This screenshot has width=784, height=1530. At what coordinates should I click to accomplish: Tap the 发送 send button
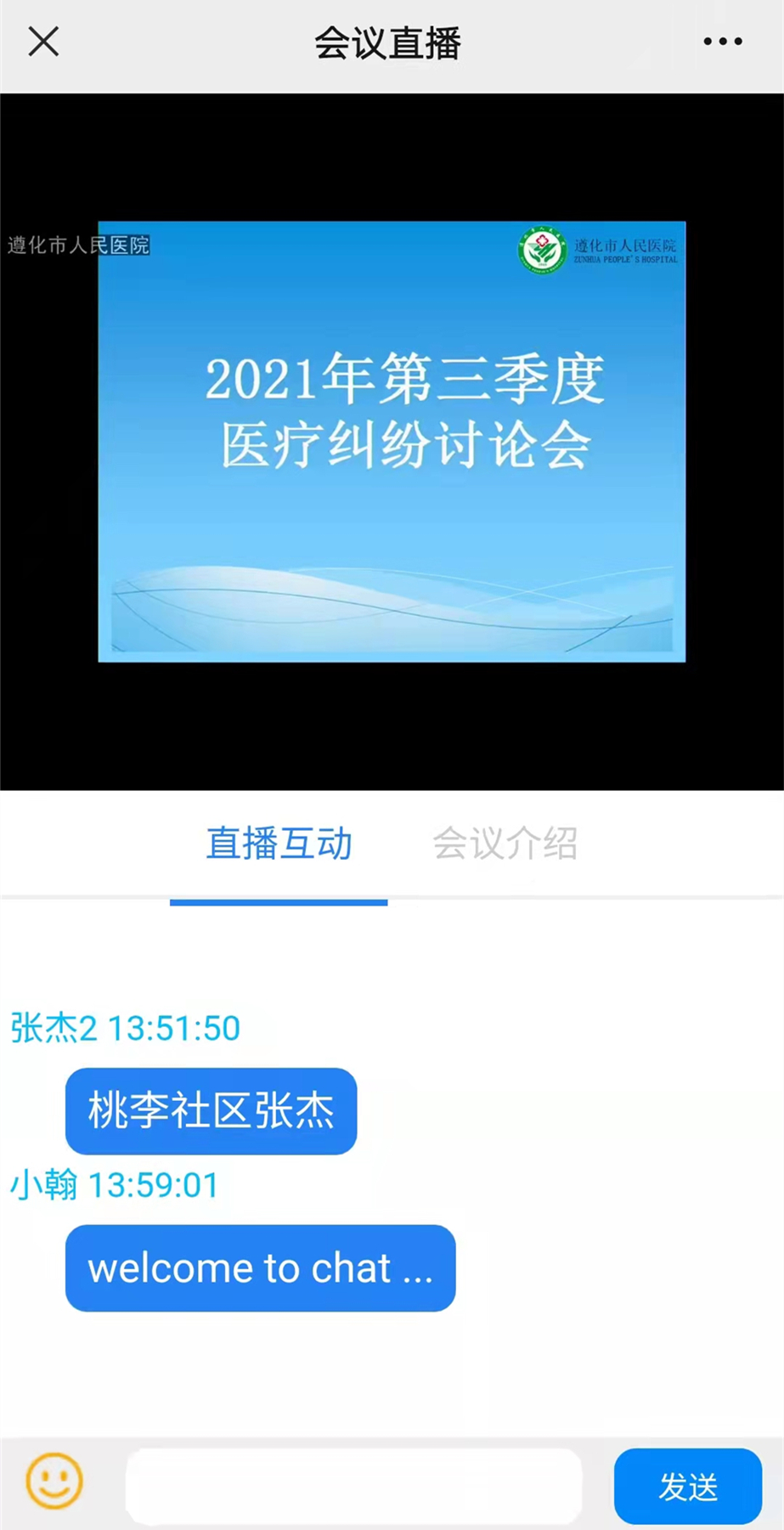[x=687, y=1486]
